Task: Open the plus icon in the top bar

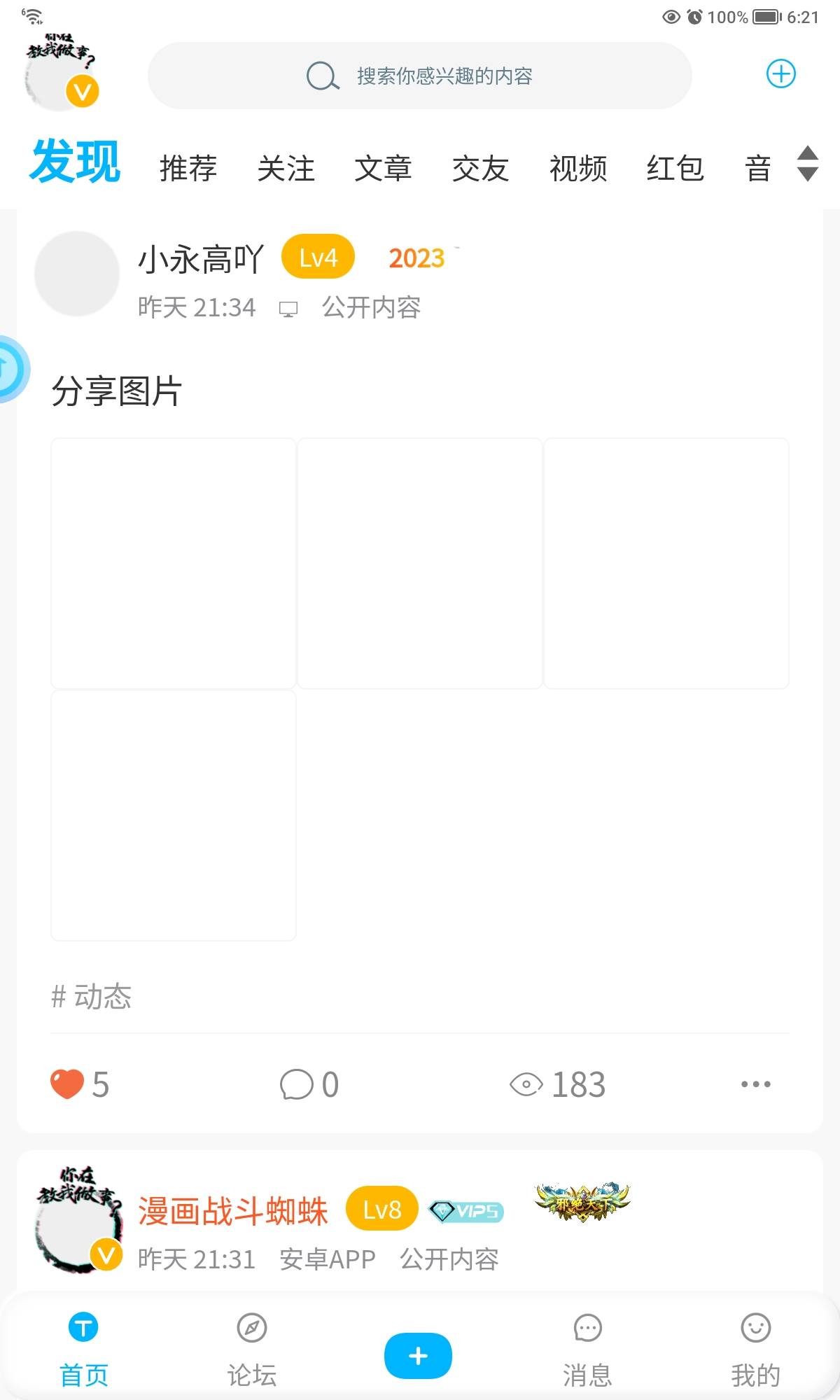Action: [780, 74]
